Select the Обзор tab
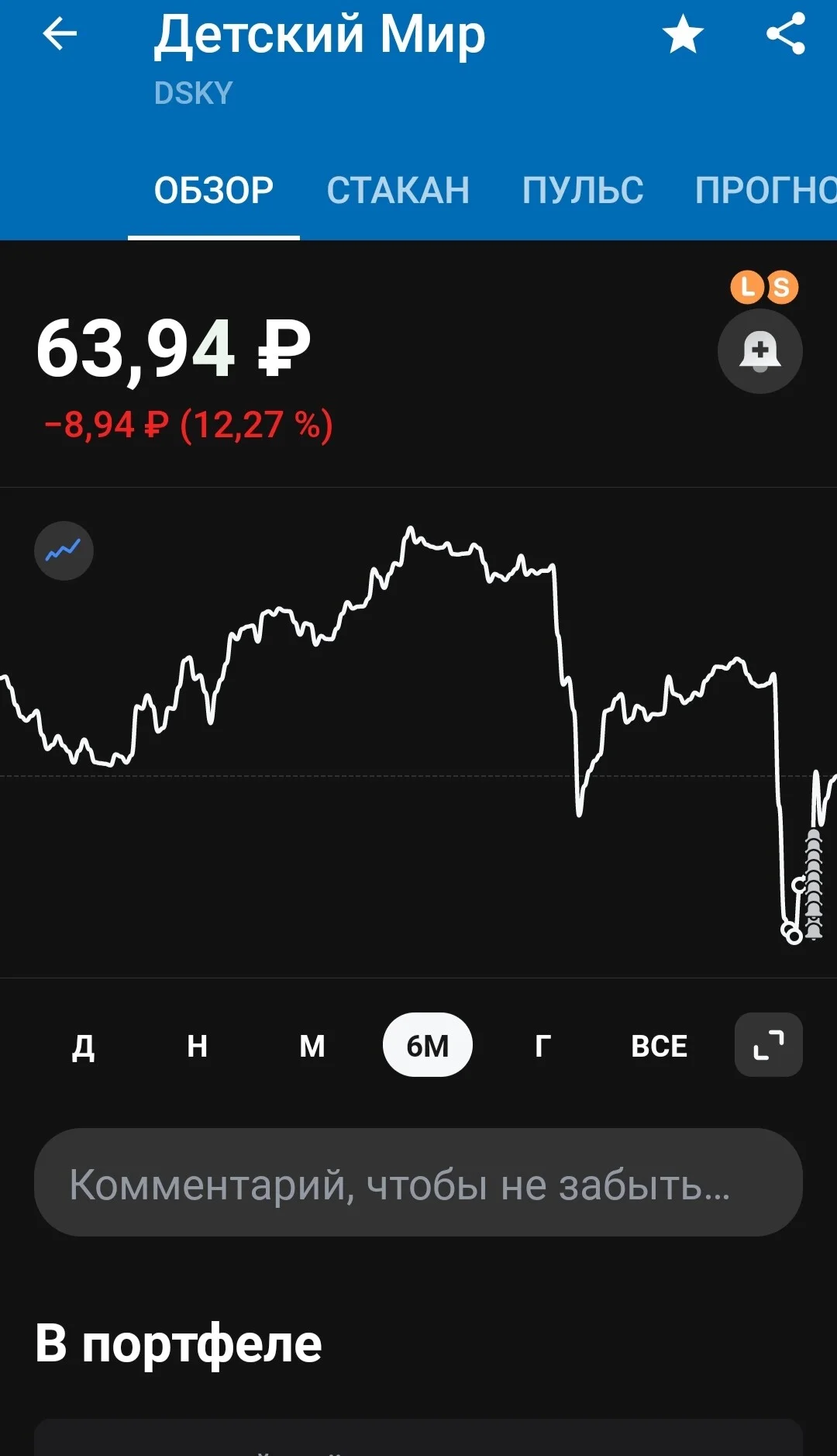This screenshot has width=837, height=1456. pos(214,191)
